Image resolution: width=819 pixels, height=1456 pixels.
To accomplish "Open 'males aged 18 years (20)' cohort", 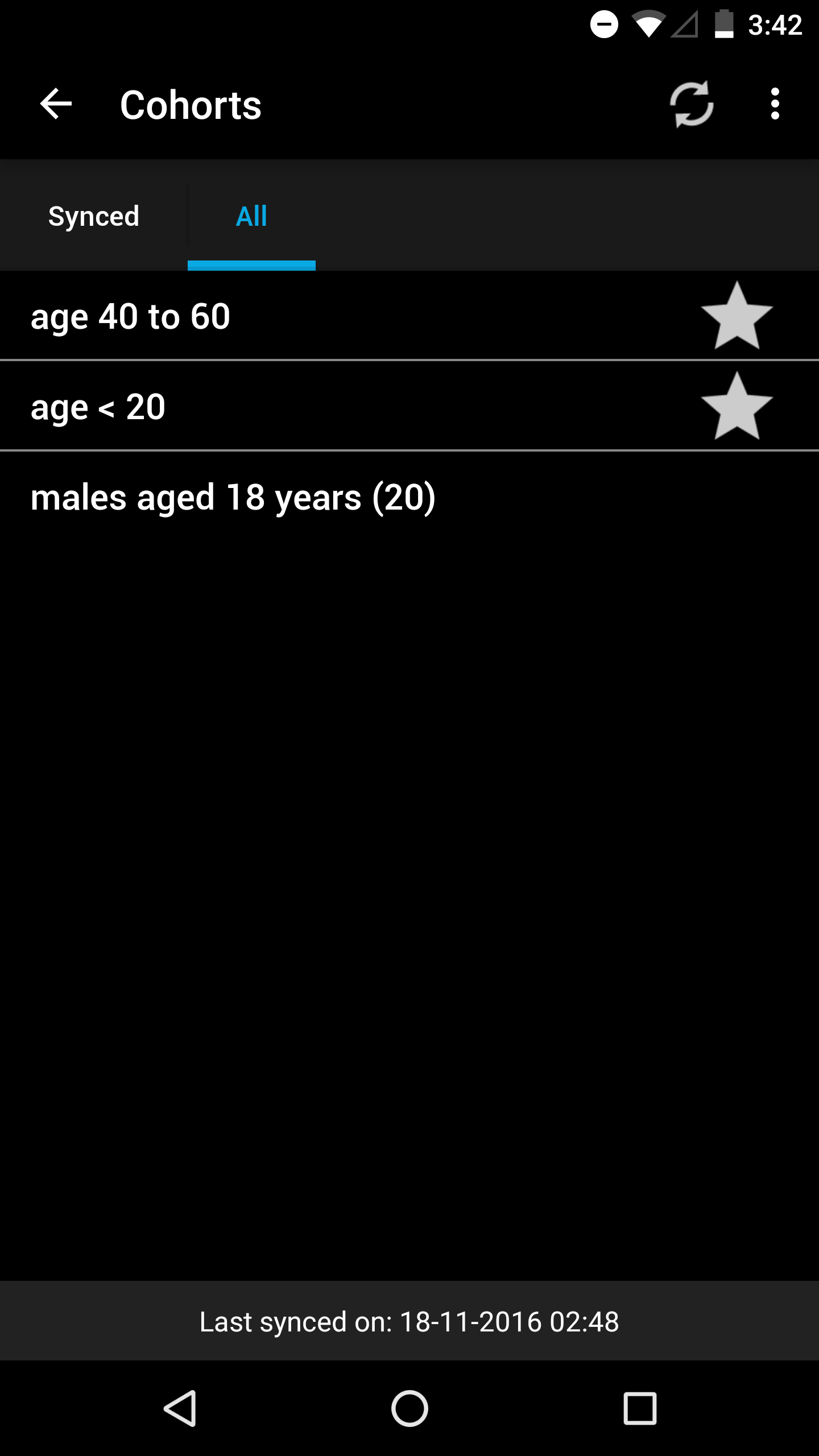I will click(409, 497).
